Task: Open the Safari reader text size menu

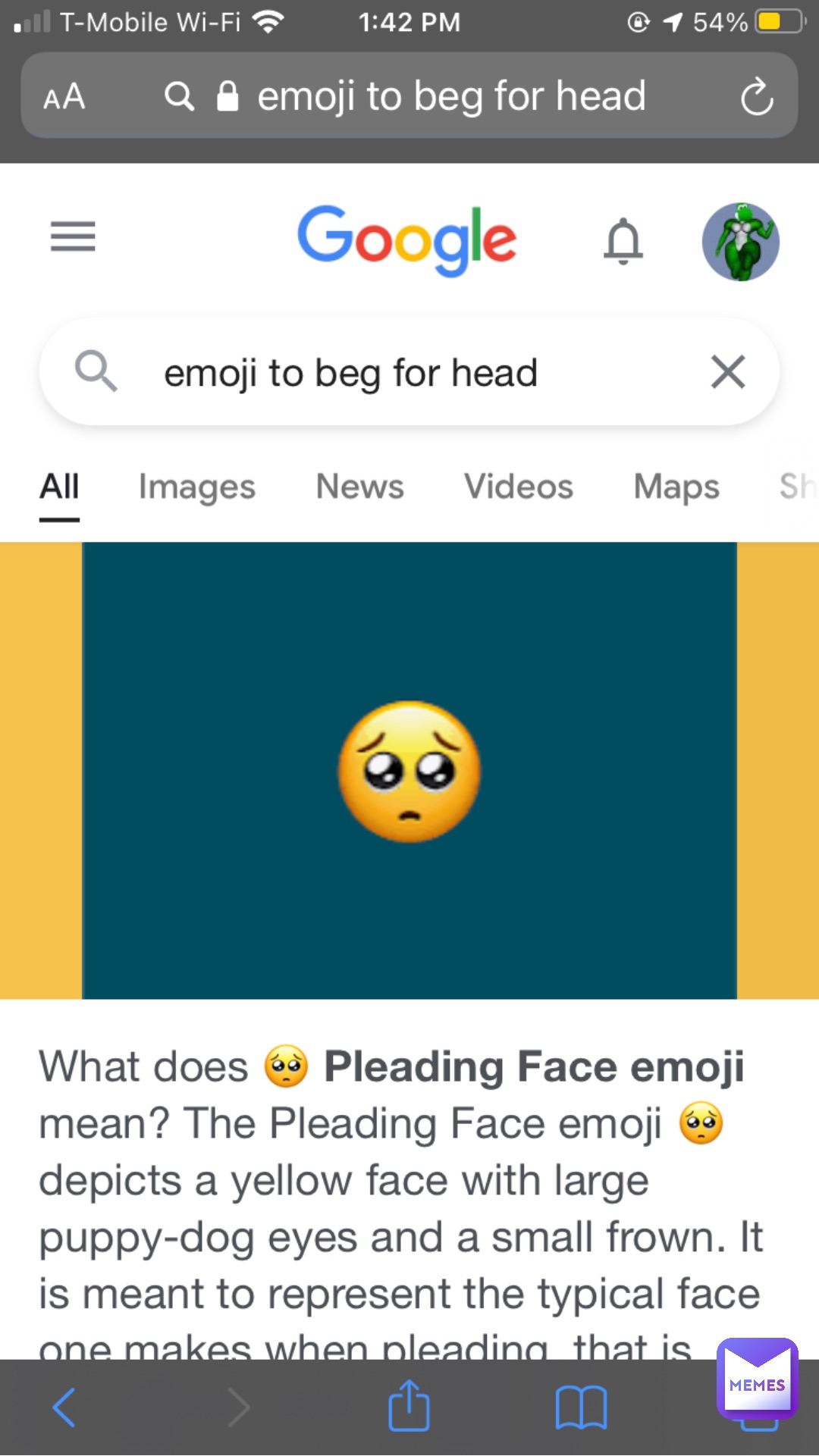Action: pos(64,96)
